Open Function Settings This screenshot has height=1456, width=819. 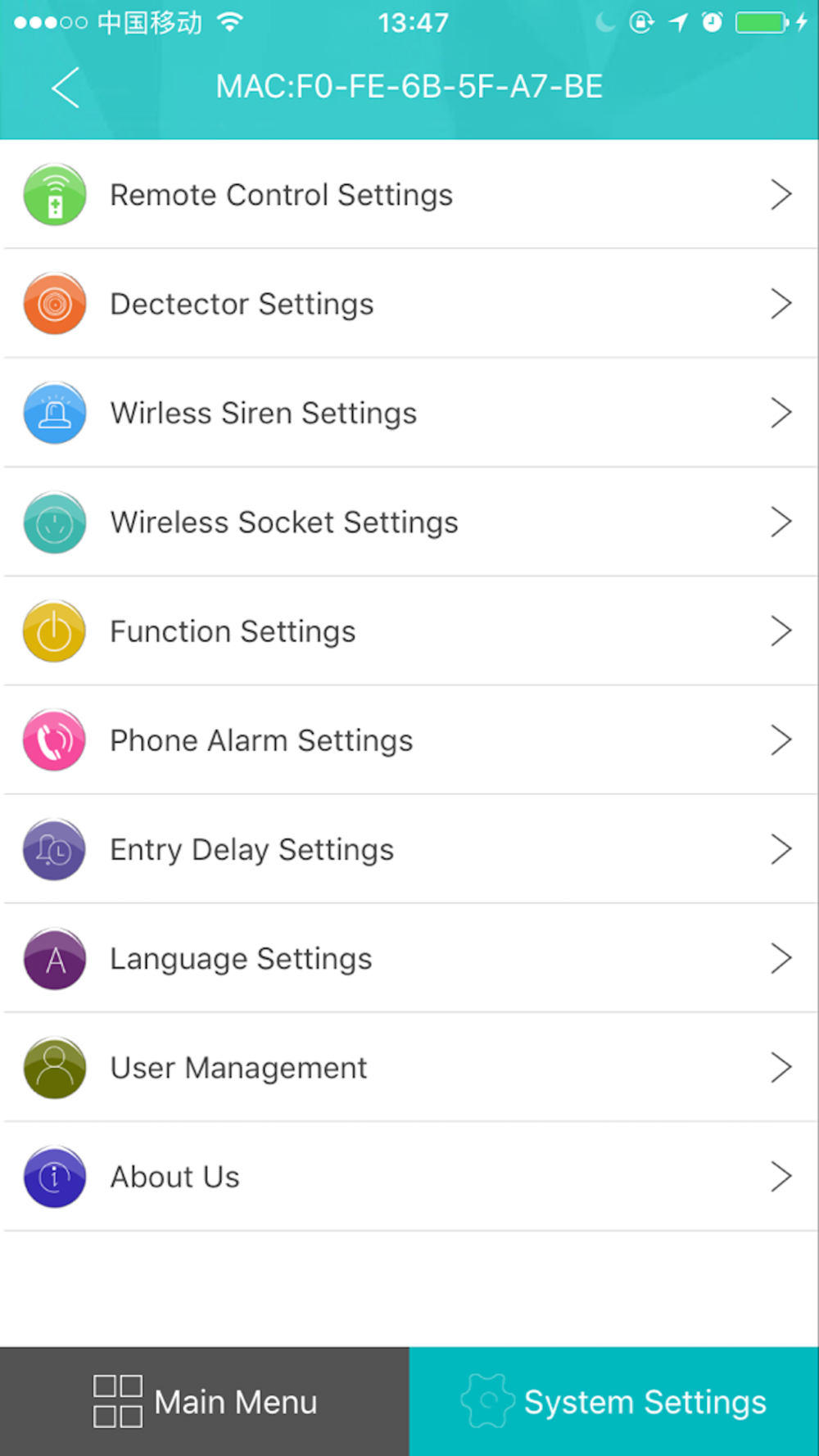pos(409,631)
